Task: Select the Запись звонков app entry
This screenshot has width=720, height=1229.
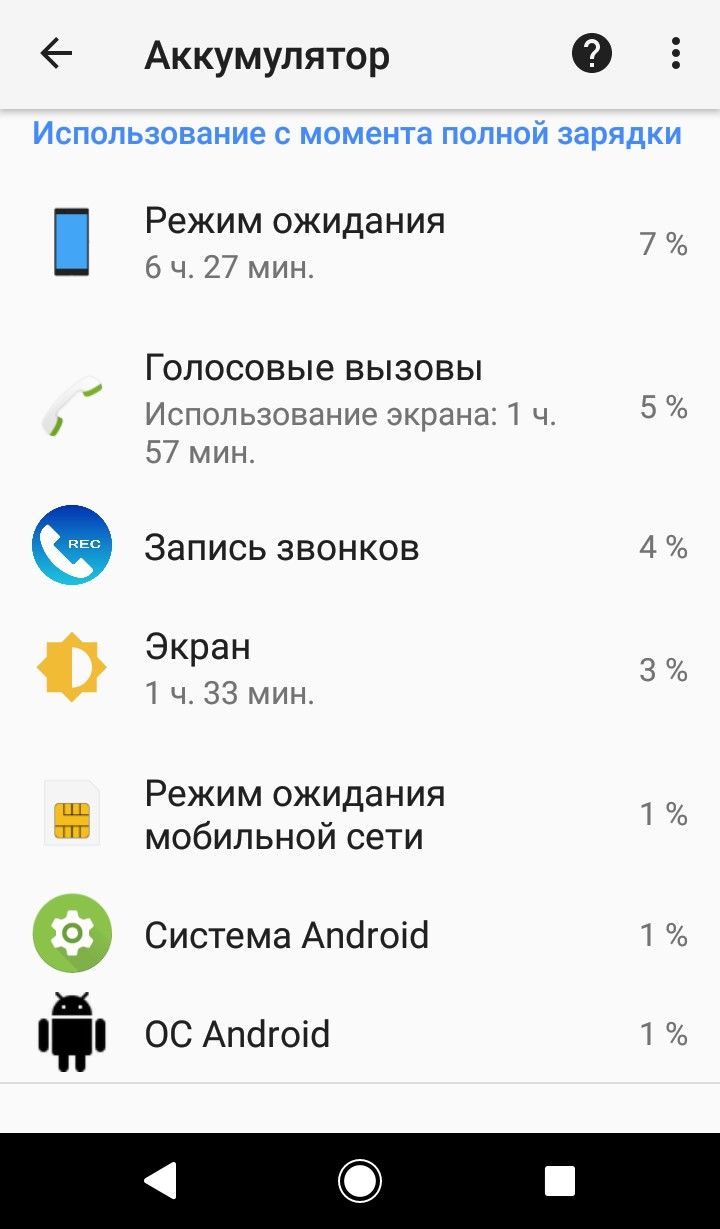Action: (360, 546)
